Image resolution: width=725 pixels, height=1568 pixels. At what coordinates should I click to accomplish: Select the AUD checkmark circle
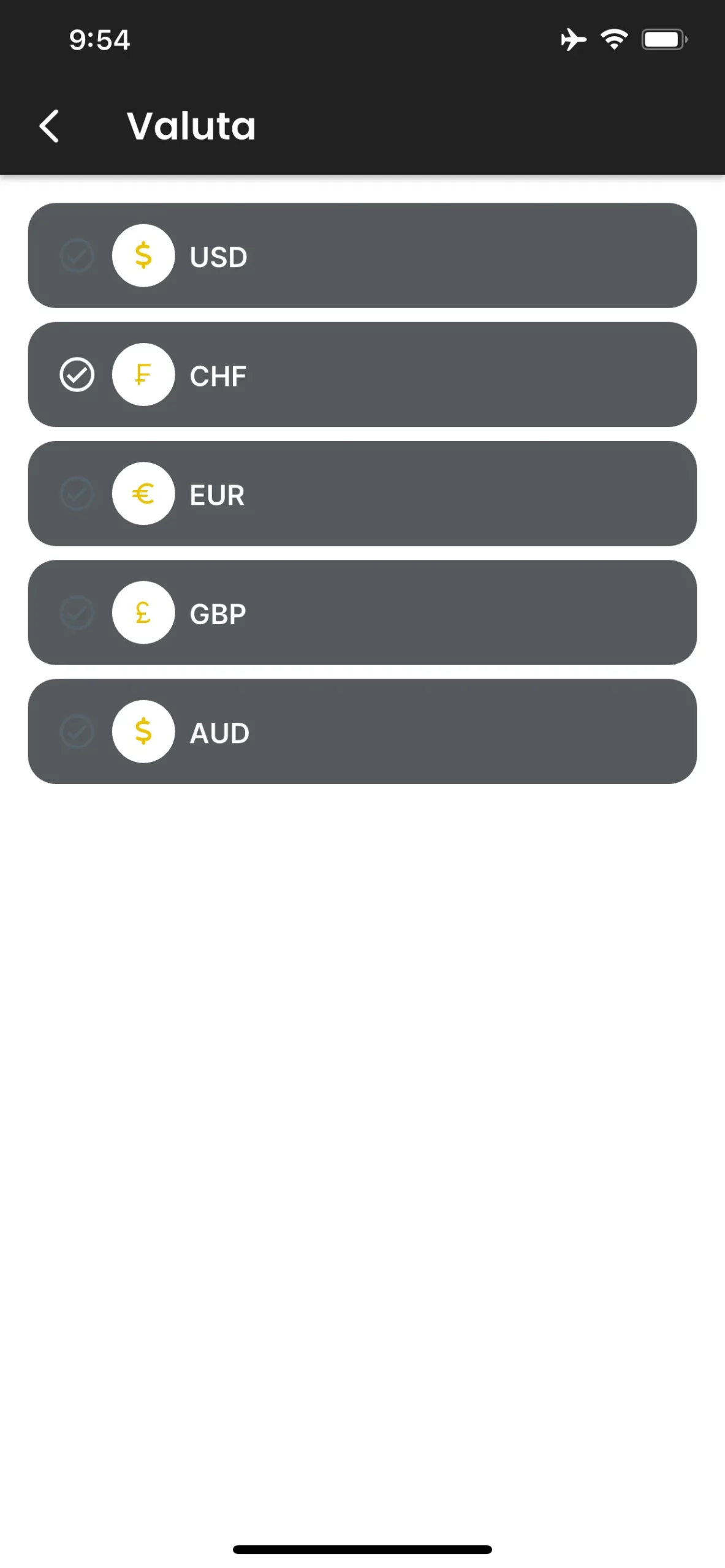click(76, 731)
